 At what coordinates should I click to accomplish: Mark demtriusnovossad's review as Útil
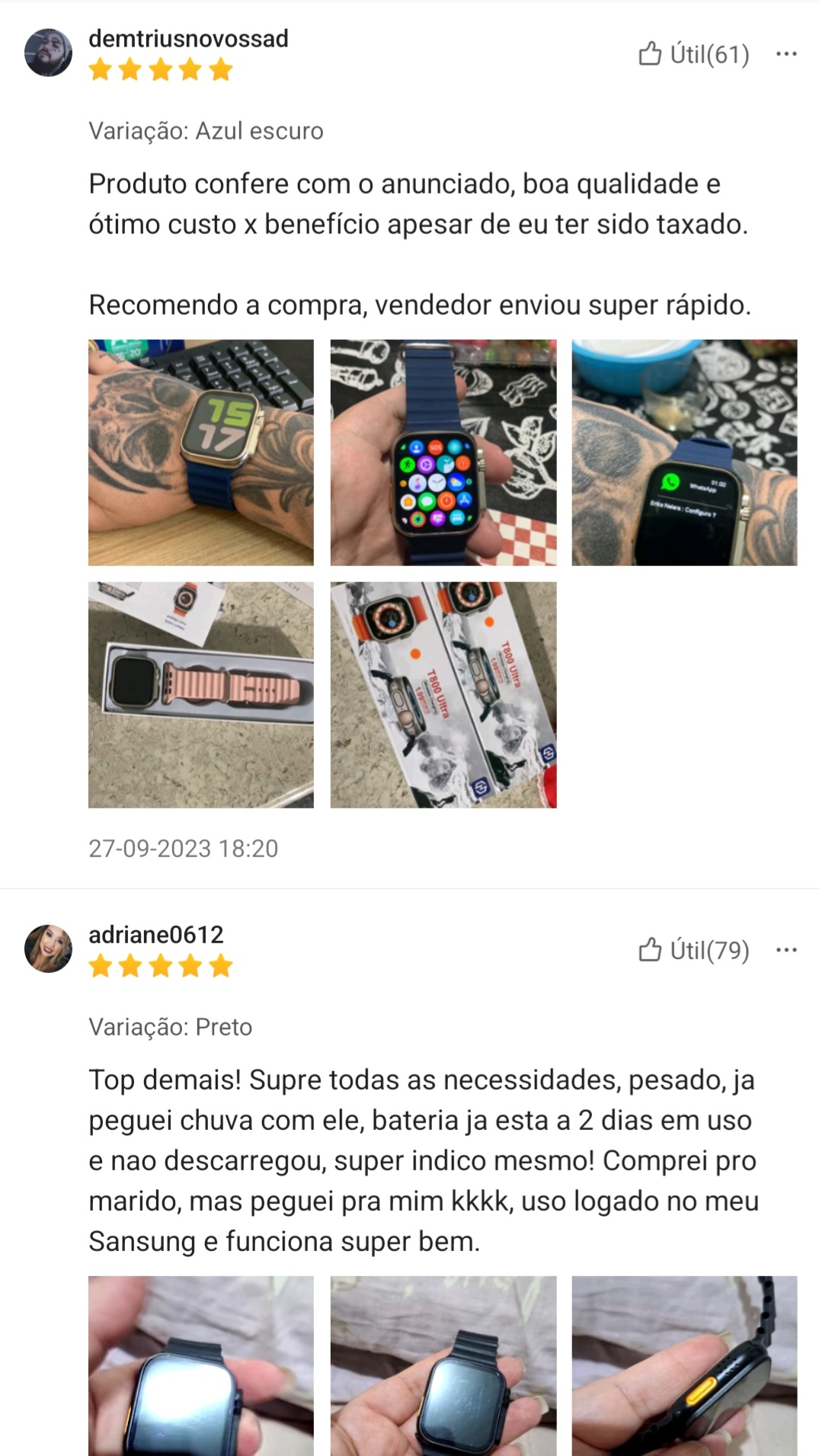pyautogui.click(x=693, y=54)
